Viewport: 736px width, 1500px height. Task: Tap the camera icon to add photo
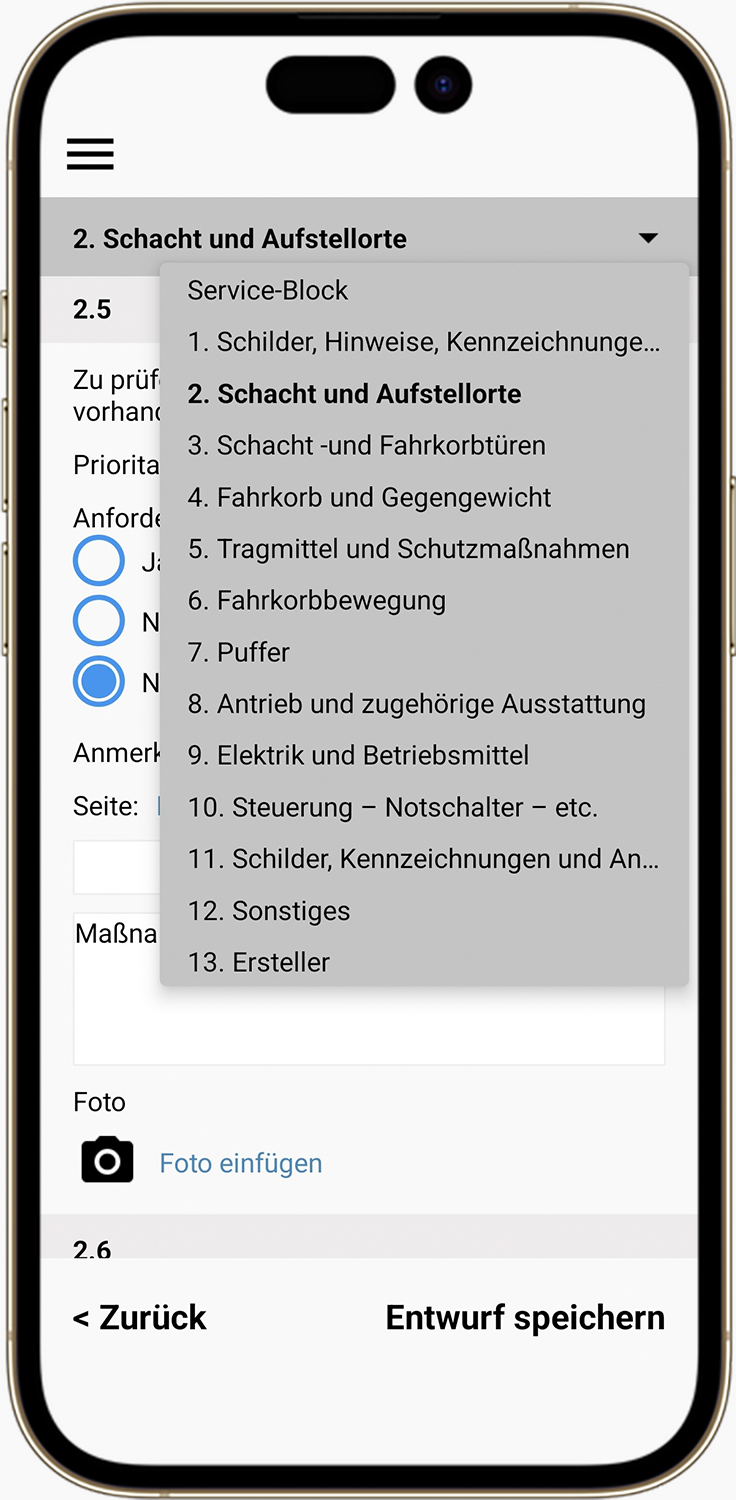(x=107, y=1161)
